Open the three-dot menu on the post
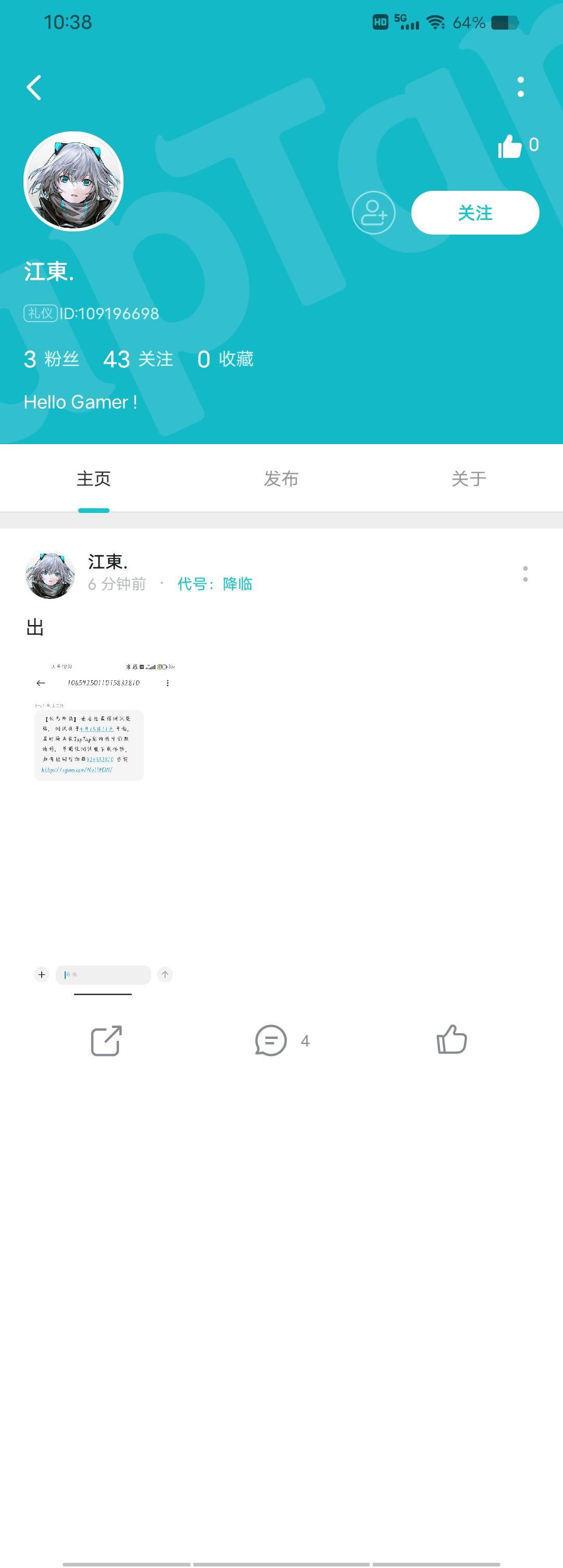The height and width of the screenshot is (1568, 563). (x=524, y=573)
